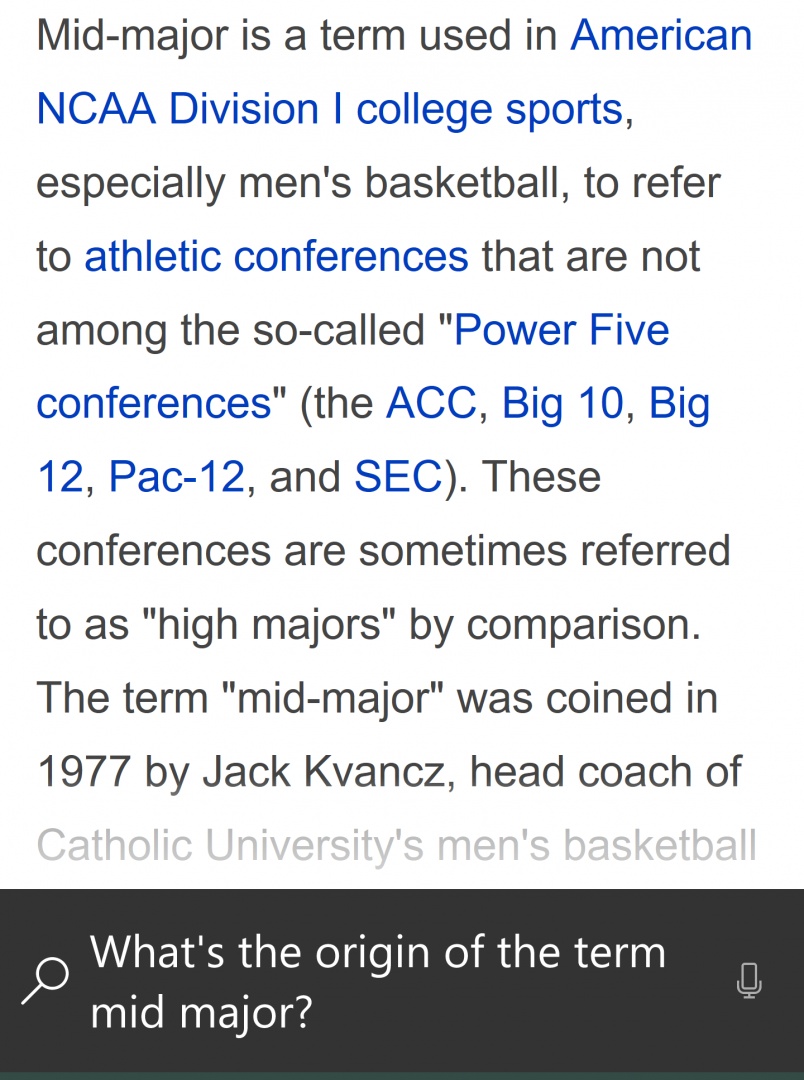The height and width of the screenshot is (1080, 804).
Task: Open the athletic conferences link
Action: (x=276, y=256)
